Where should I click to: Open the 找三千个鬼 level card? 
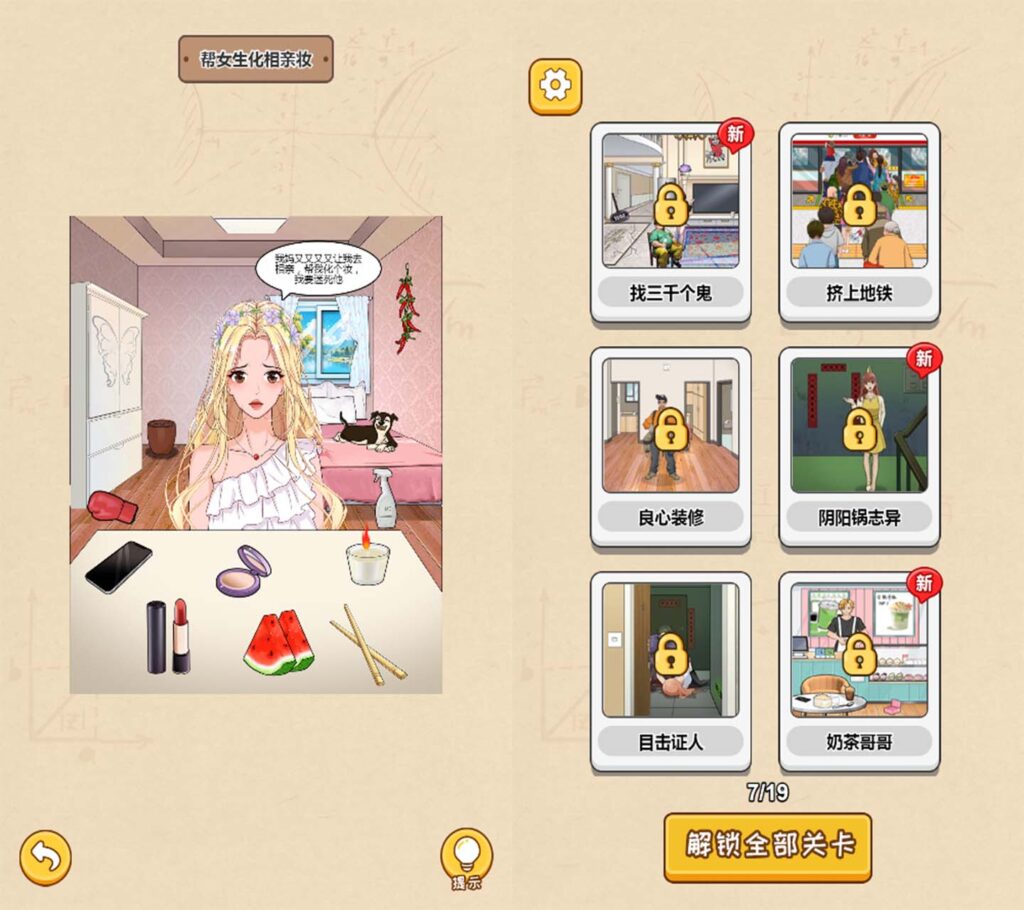[x=670, y=222]
